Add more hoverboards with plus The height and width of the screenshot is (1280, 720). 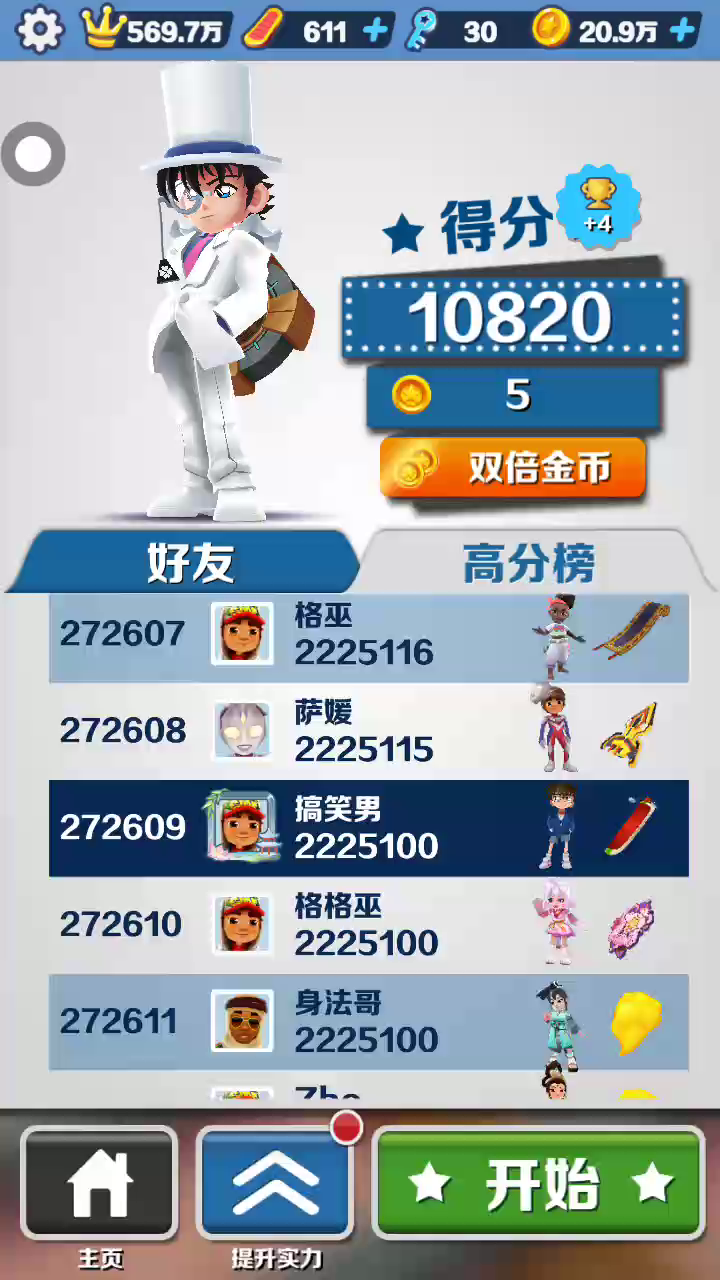coord(375,31)
